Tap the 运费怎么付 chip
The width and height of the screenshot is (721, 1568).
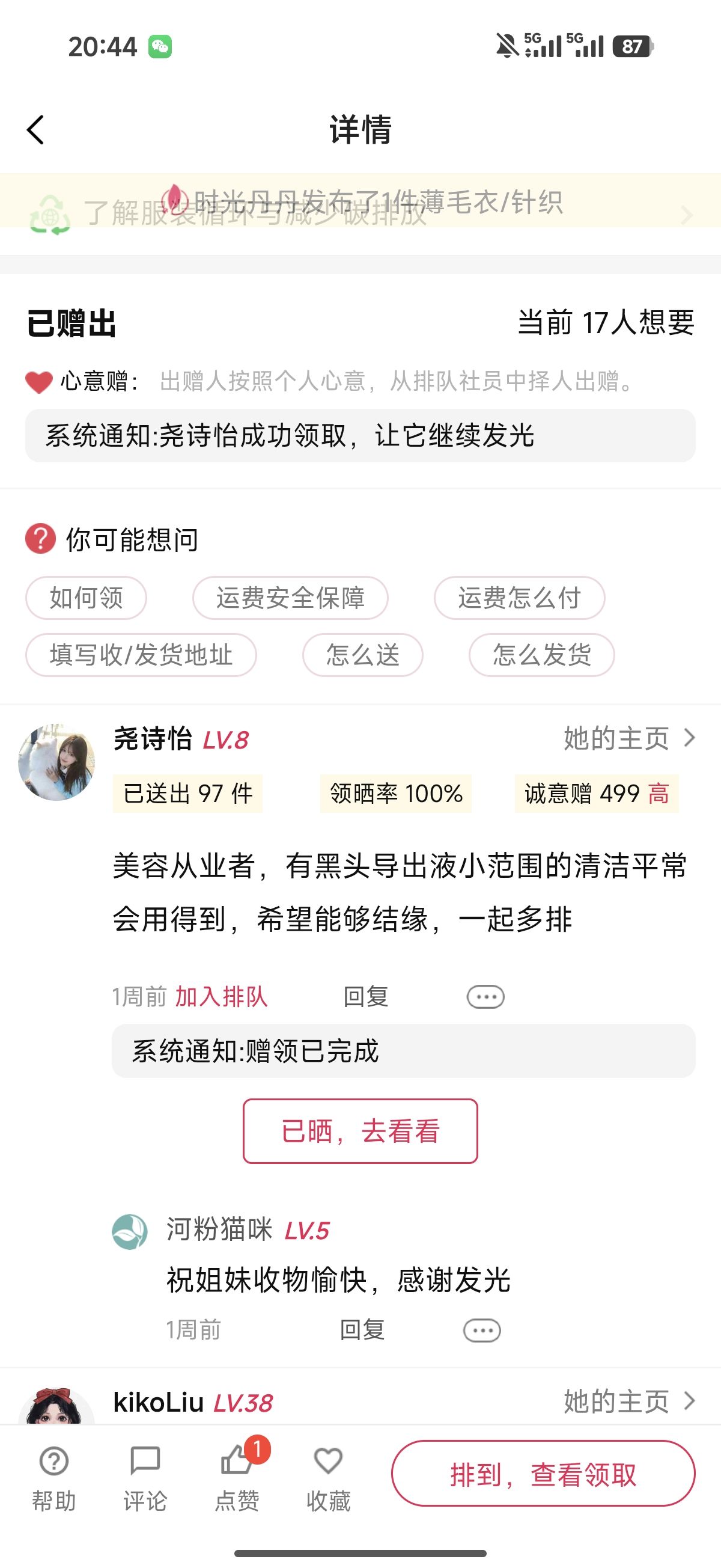coord(519,598)
